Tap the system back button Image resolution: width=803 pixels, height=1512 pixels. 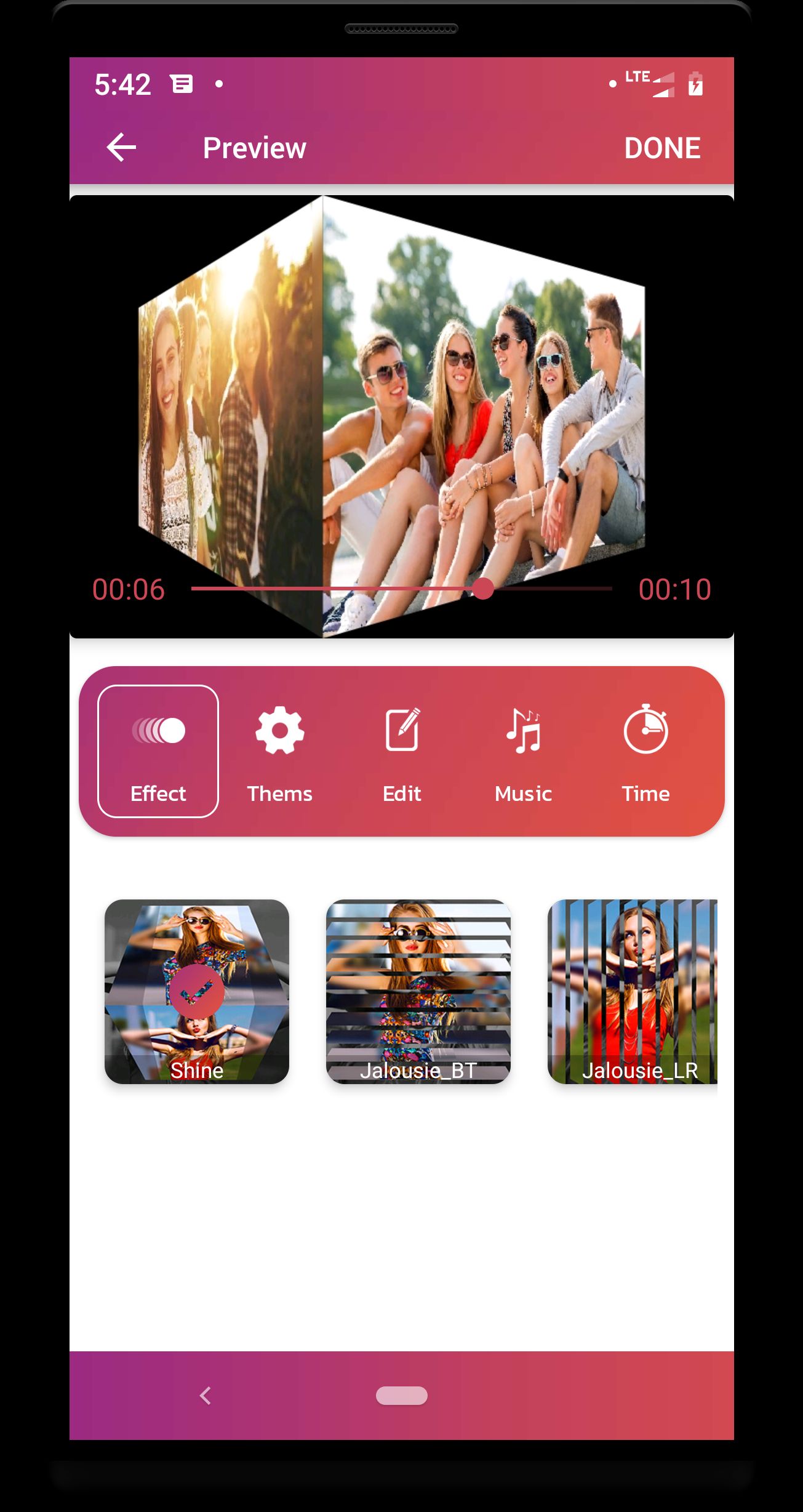pyautogui.click(x=206, y=1396)
